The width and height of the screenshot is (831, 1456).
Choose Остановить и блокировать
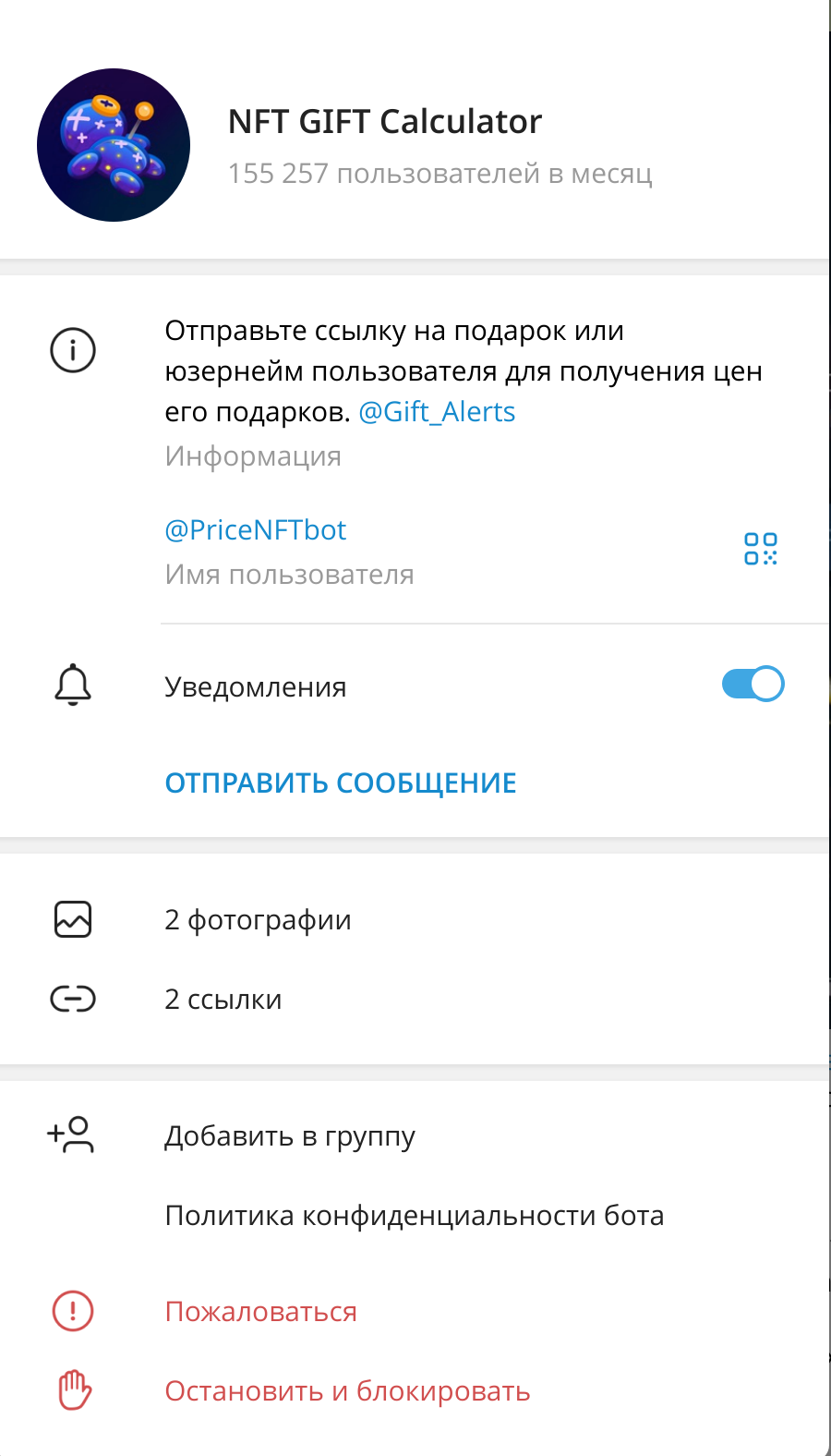(347, 1391)
